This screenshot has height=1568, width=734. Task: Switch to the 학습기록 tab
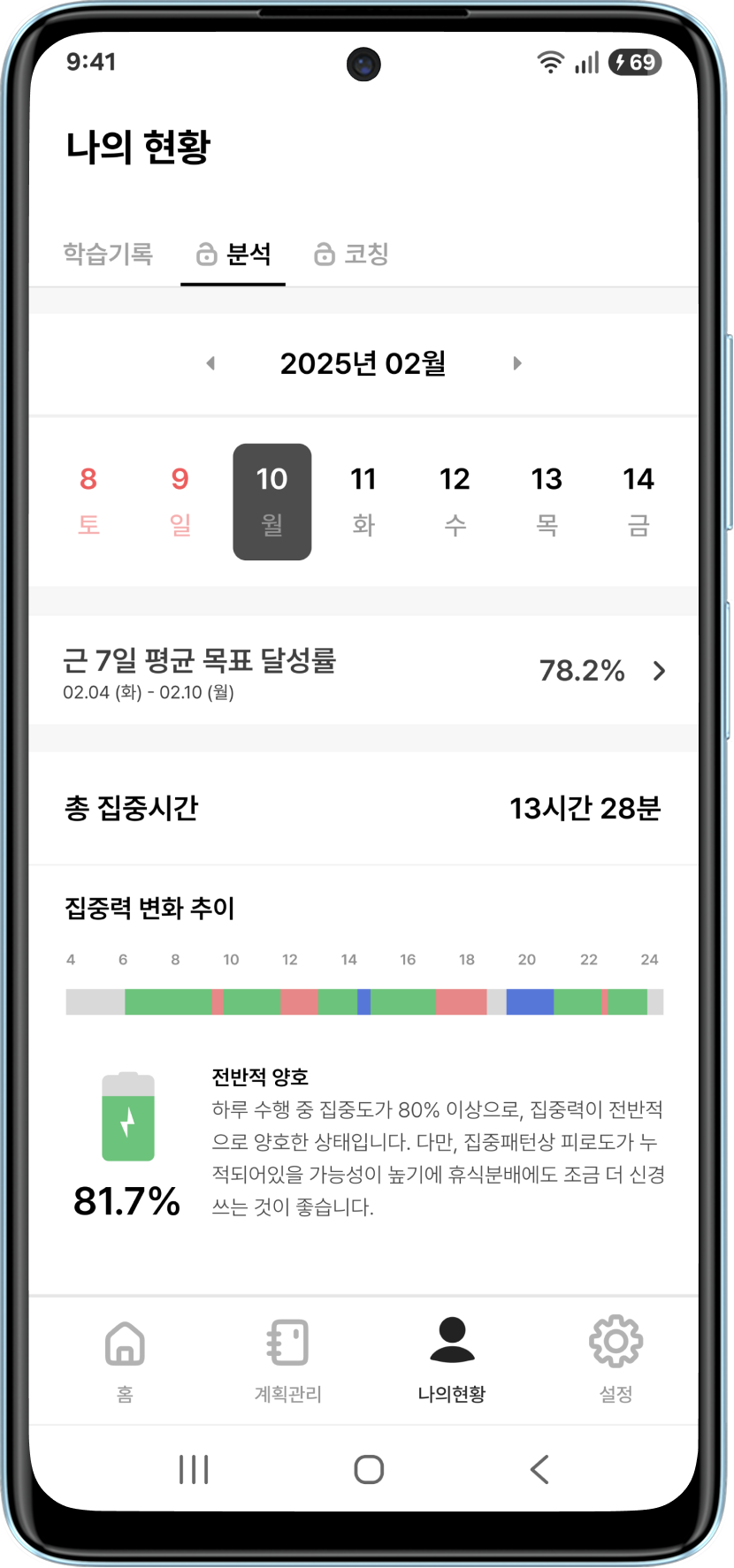tap(108, 255)
